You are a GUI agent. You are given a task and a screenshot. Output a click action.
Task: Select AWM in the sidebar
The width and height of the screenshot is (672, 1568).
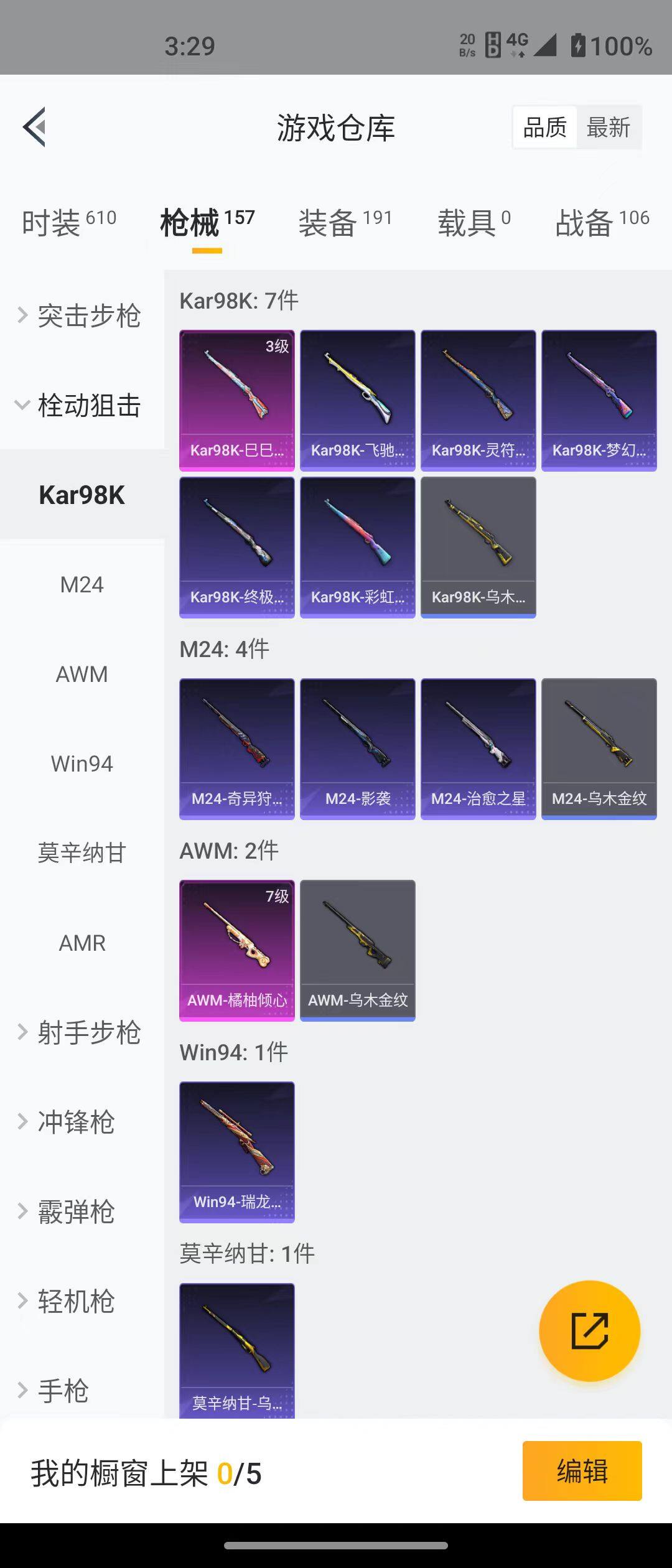point(82,674)
